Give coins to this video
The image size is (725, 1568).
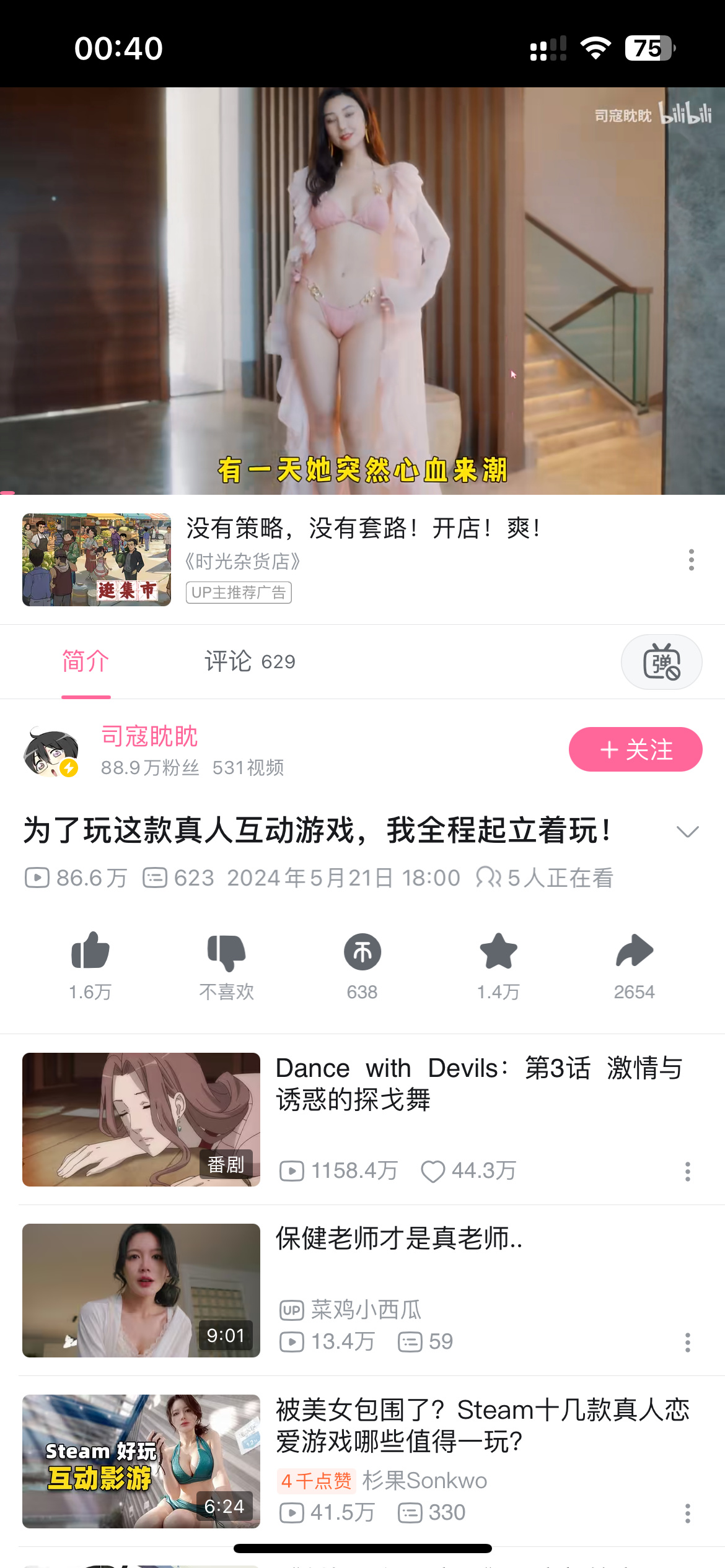(362, 952)
